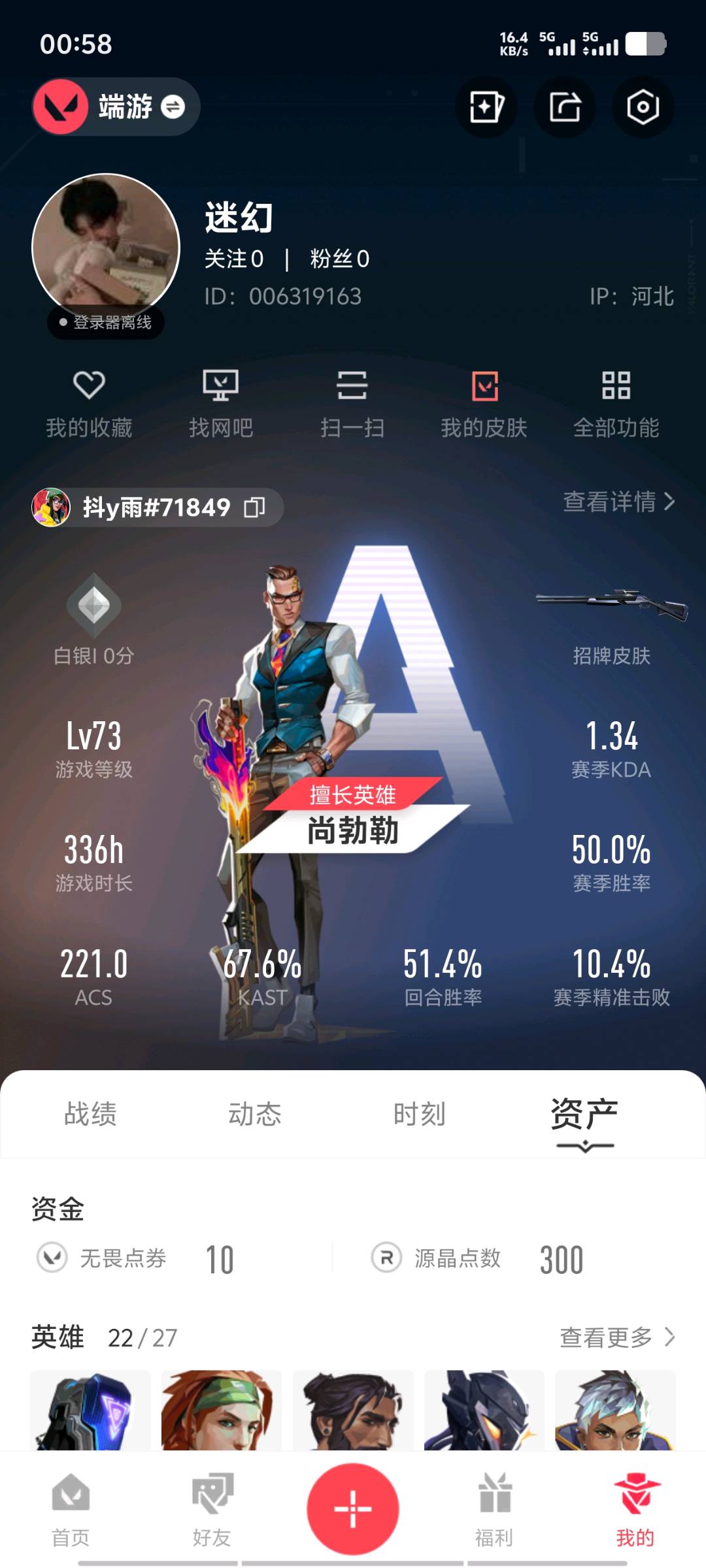Open 福利 rewards tab
The image size is (706, 1568).
click(494, 1509)
